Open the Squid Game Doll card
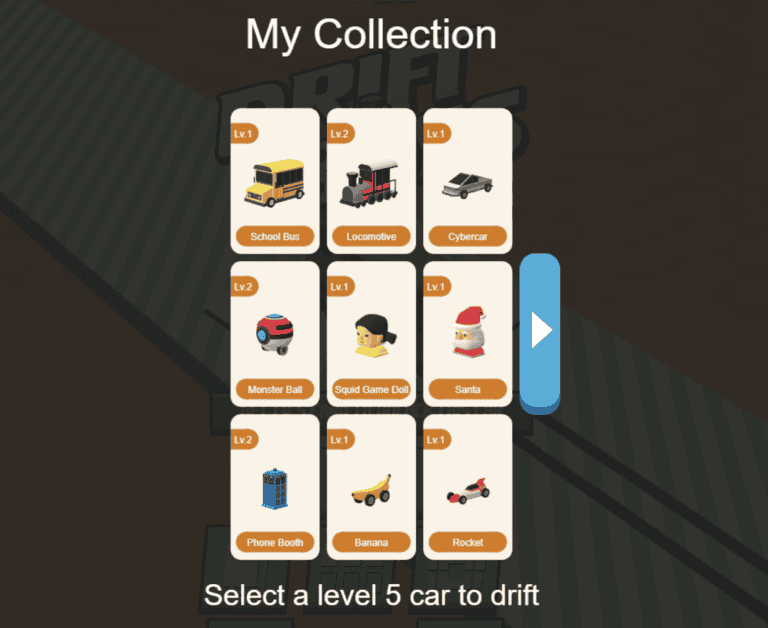The image size is (768, 628). (x=371, y=334)
